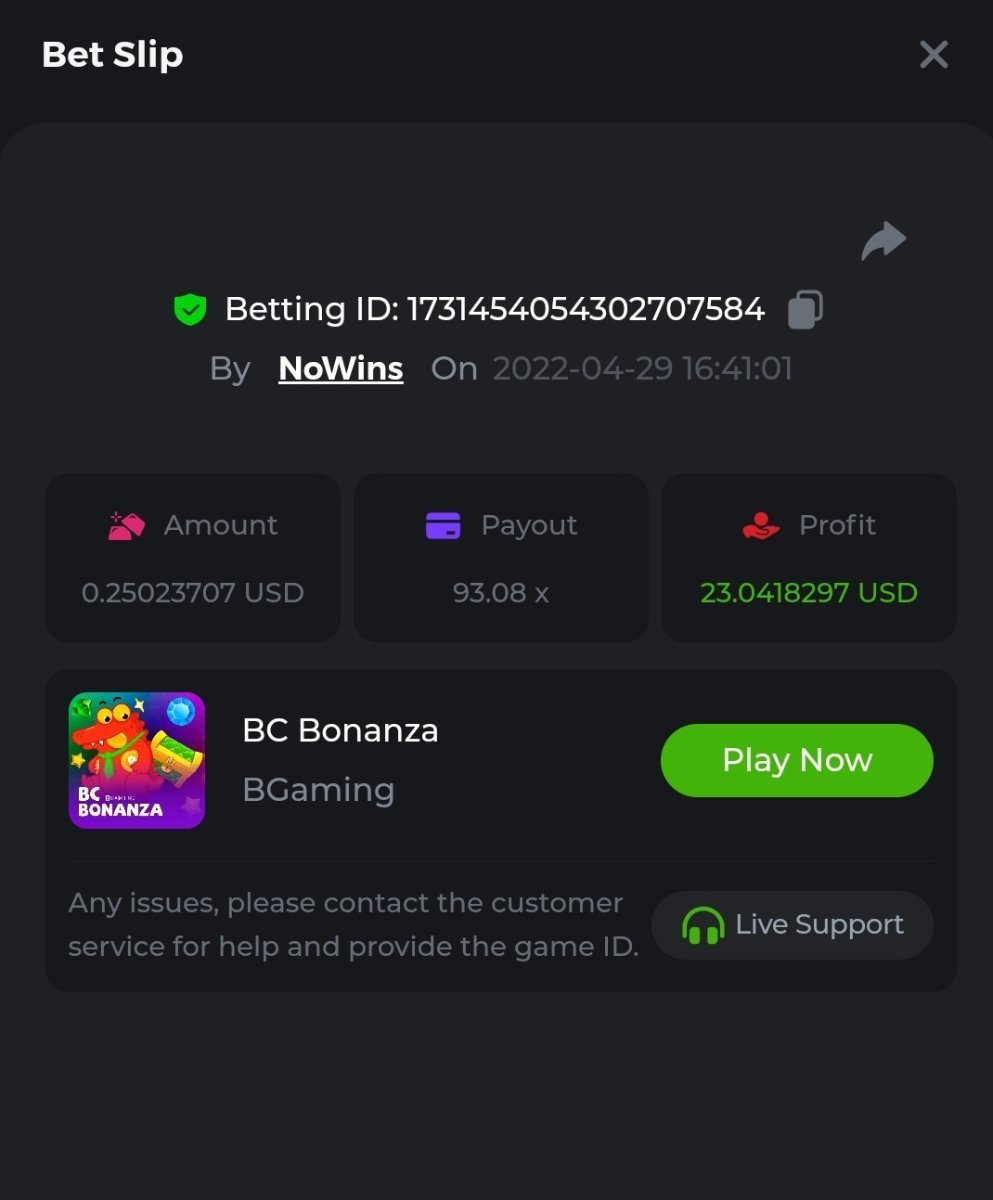Screen dimensions: 993x1200
Task: Open NoWins user profile
Action: [x=340, y=369]
